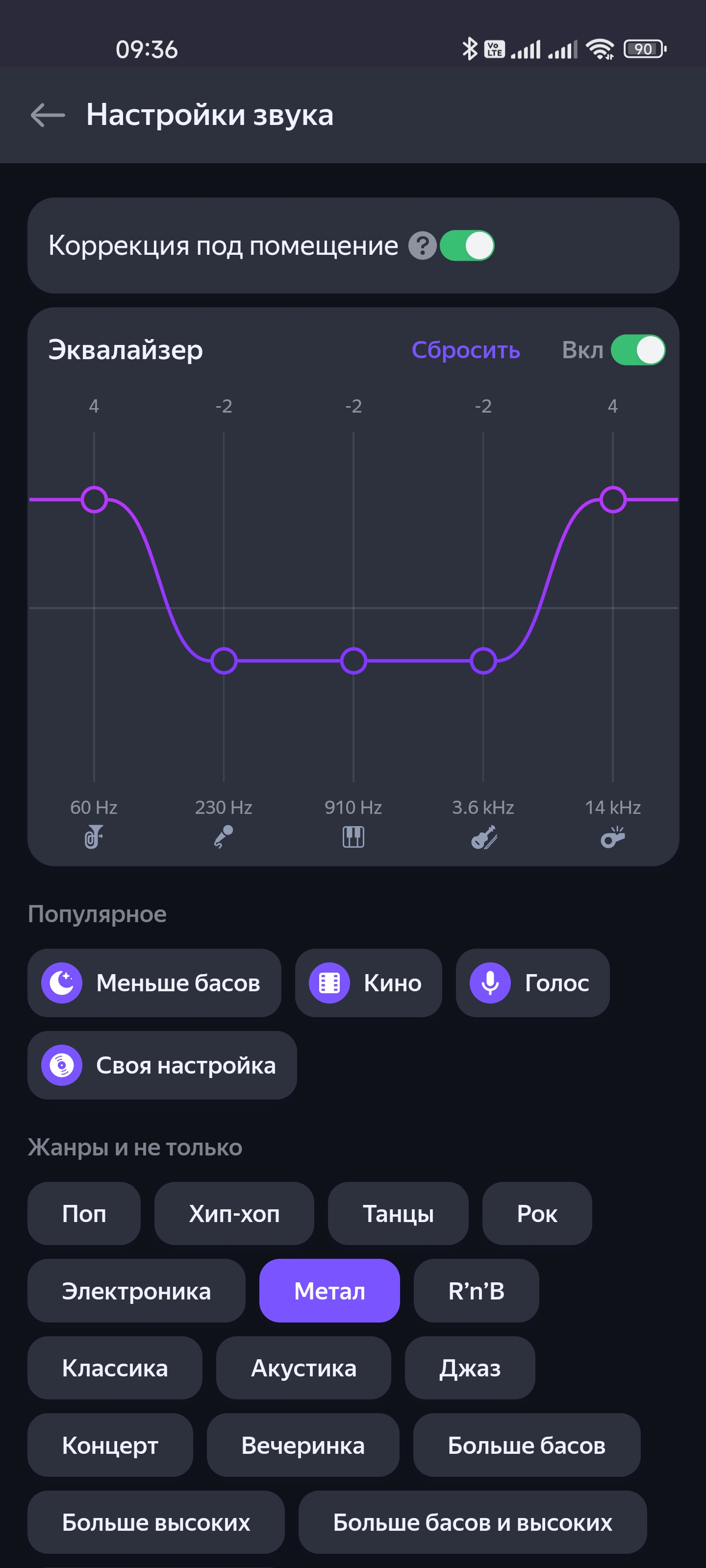Select the Меньше басов preset
The width and height of the screenshot is (706, 1568).
pos(154,983)
